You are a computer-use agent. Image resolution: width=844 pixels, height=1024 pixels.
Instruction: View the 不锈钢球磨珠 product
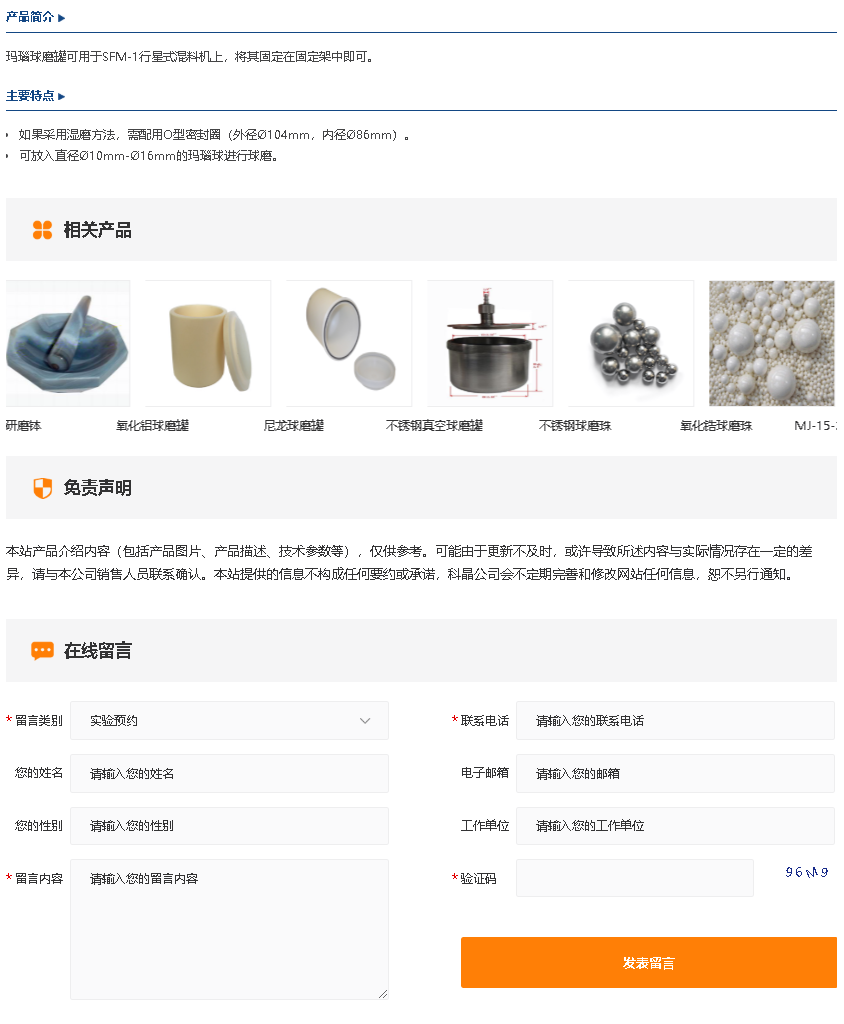click(x=631, y=343)
